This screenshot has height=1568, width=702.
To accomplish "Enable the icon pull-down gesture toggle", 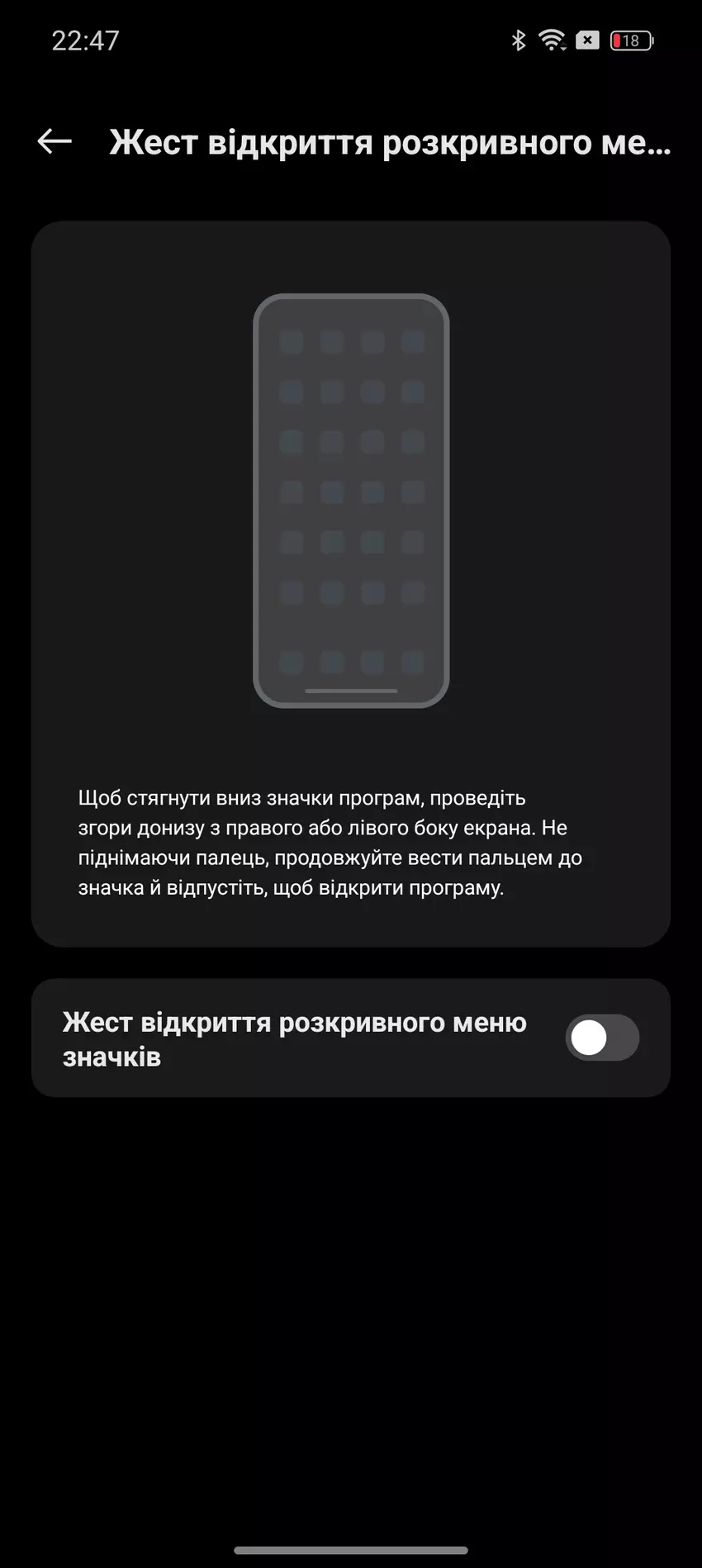I will (x=601, y=1038).
